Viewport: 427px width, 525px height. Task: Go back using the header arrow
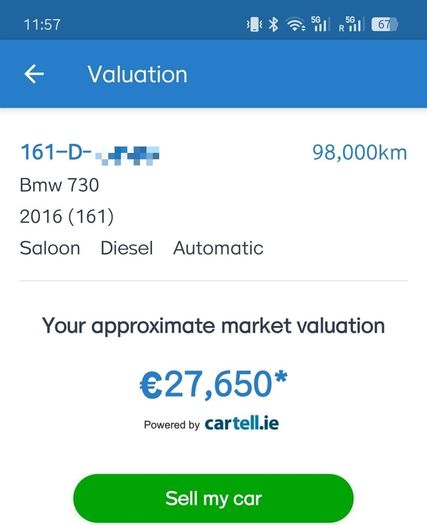point(34,74)
